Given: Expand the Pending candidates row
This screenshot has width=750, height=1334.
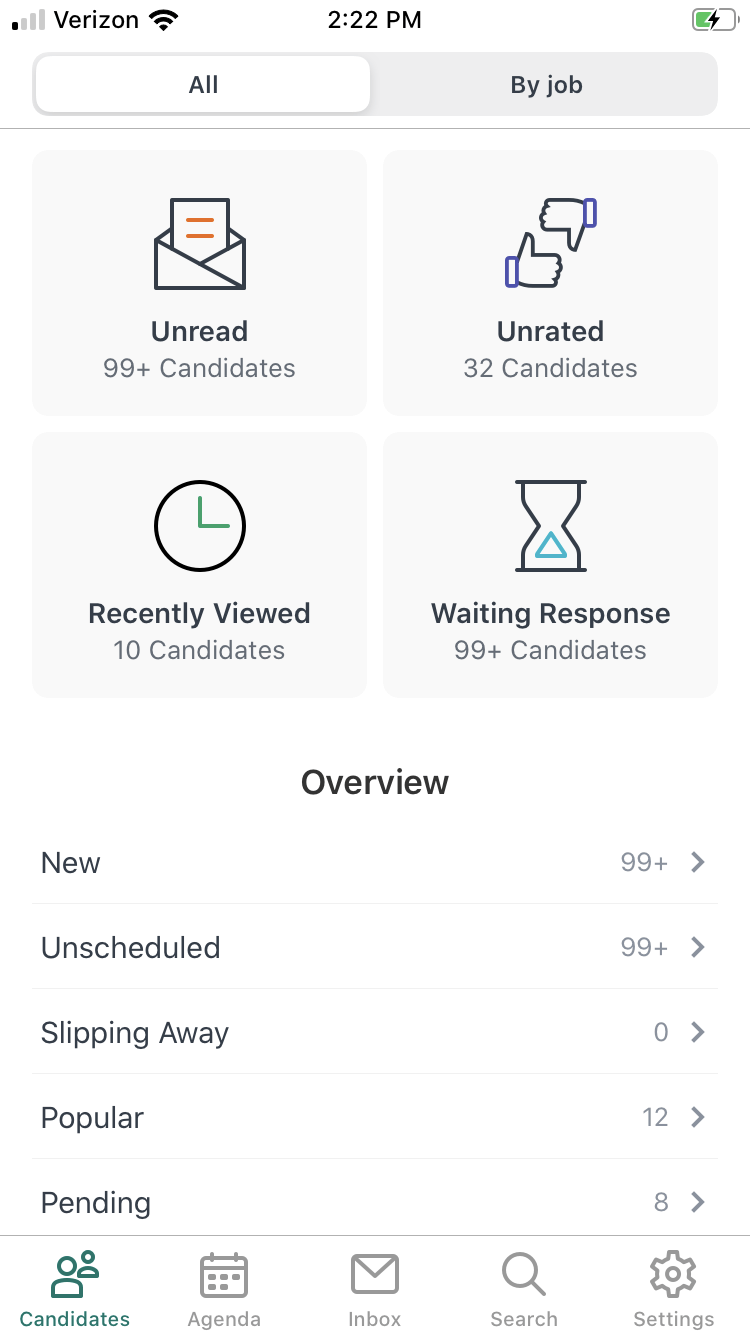Looking at the screenshot, I should click(x=375, y=1202).
